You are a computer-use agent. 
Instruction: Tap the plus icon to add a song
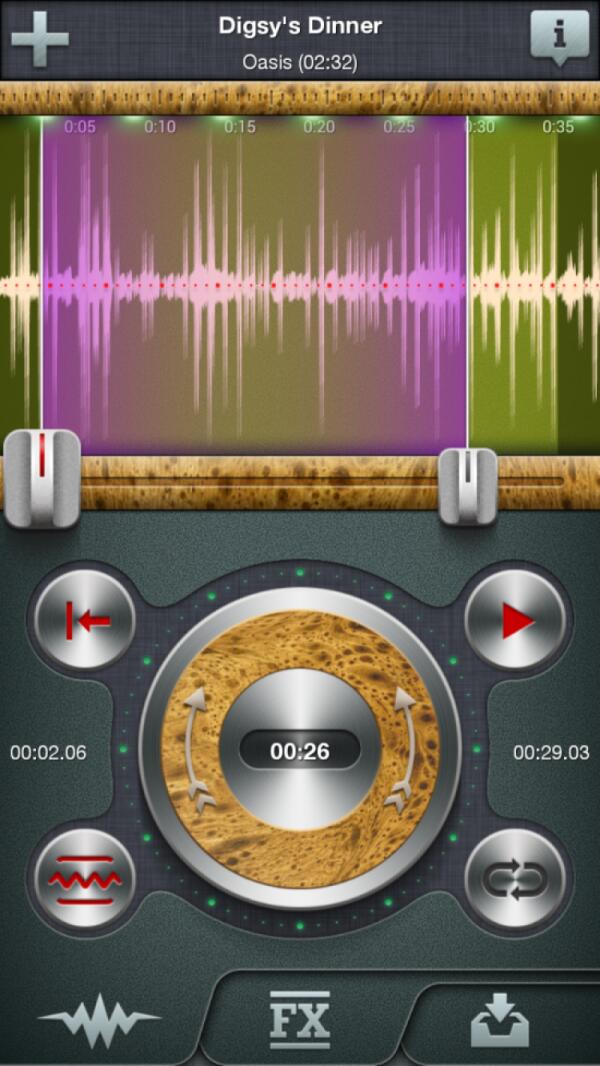pyautogui.click(x=40, y=39)
